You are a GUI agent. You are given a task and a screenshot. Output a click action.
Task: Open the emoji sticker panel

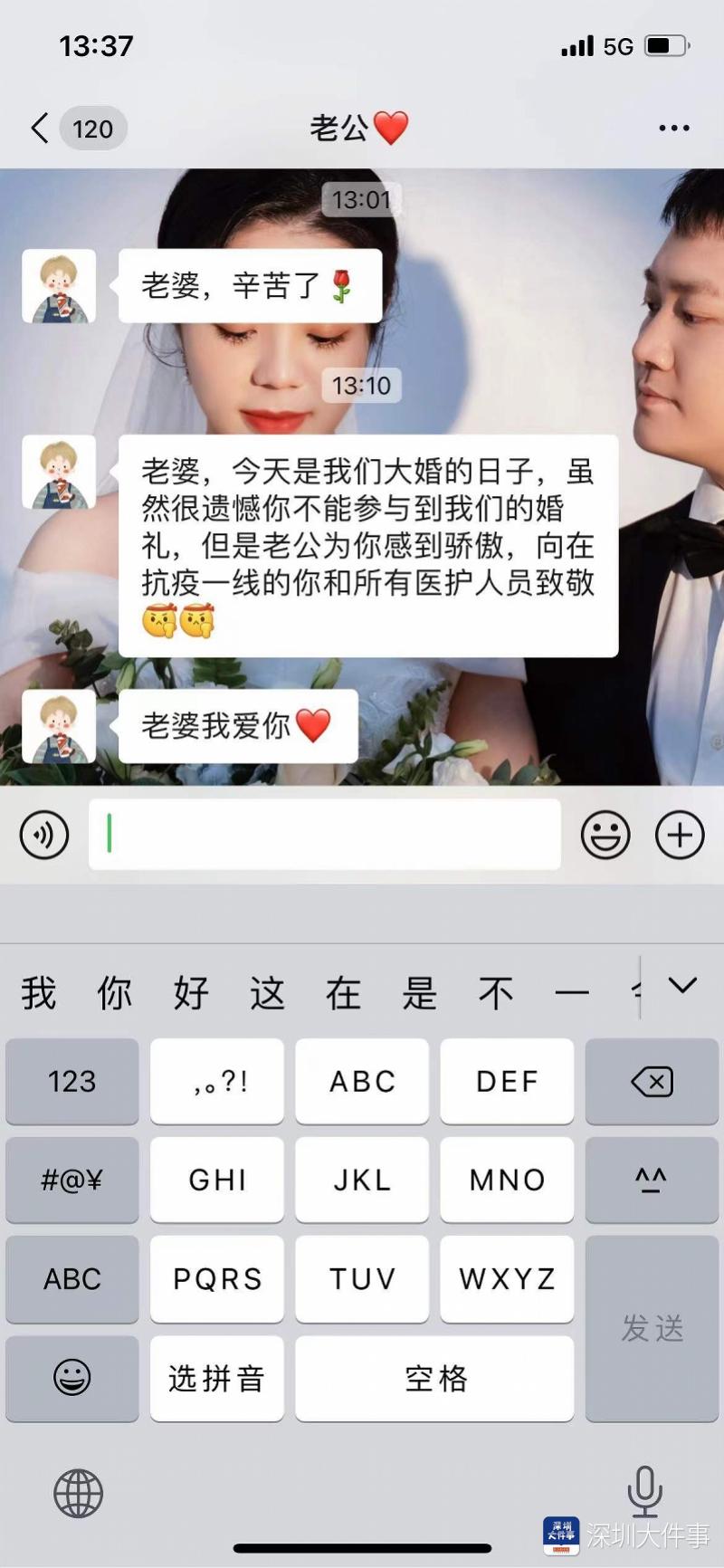[x=605, y=835]
